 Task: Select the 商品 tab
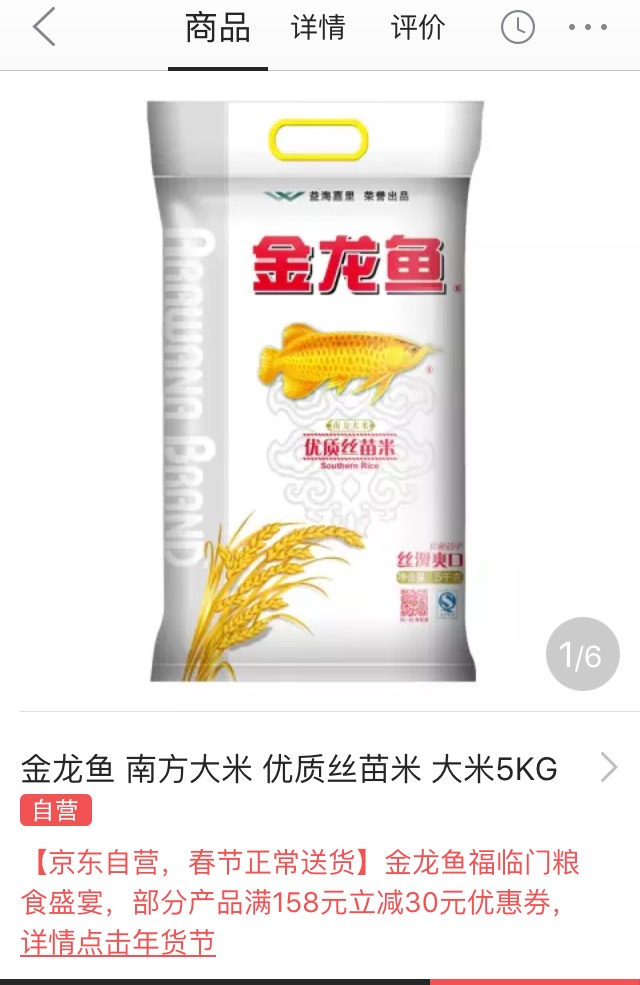point(217,28)
